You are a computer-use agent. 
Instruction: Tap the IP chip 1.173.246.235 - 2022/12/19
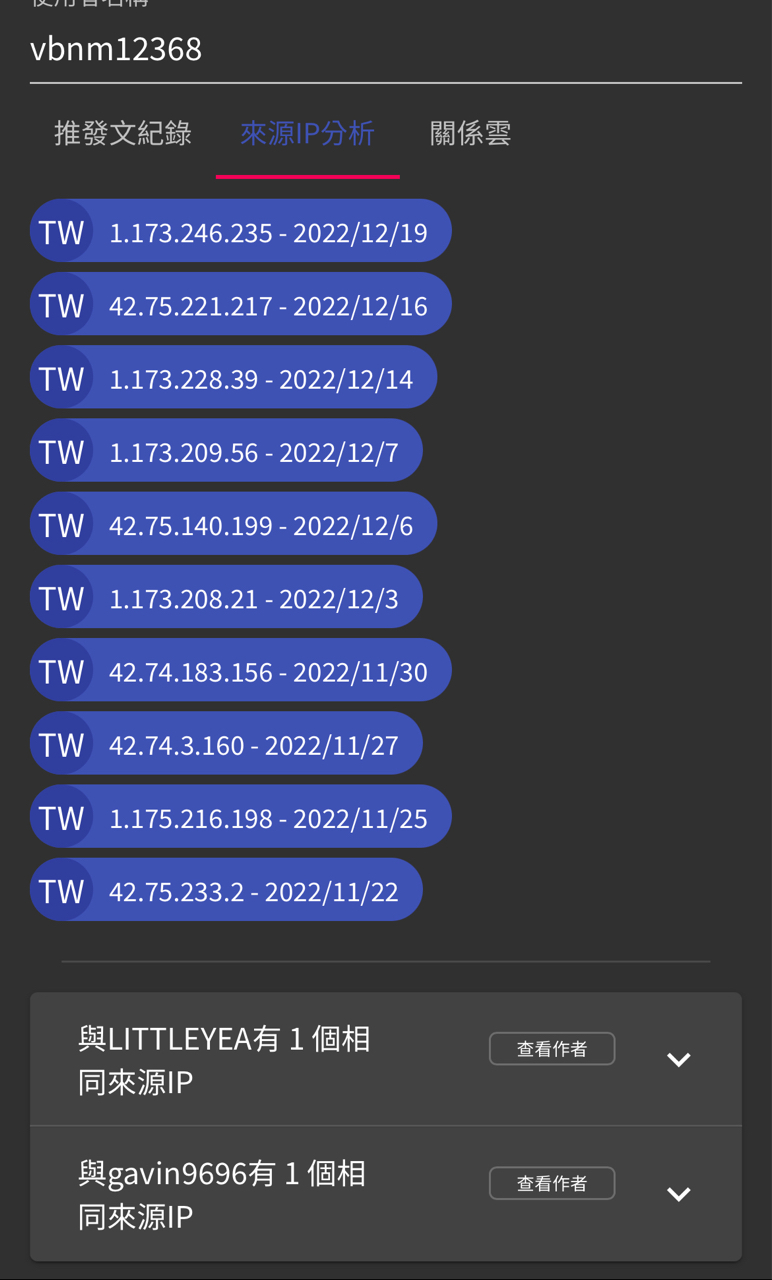coord(241,232)
